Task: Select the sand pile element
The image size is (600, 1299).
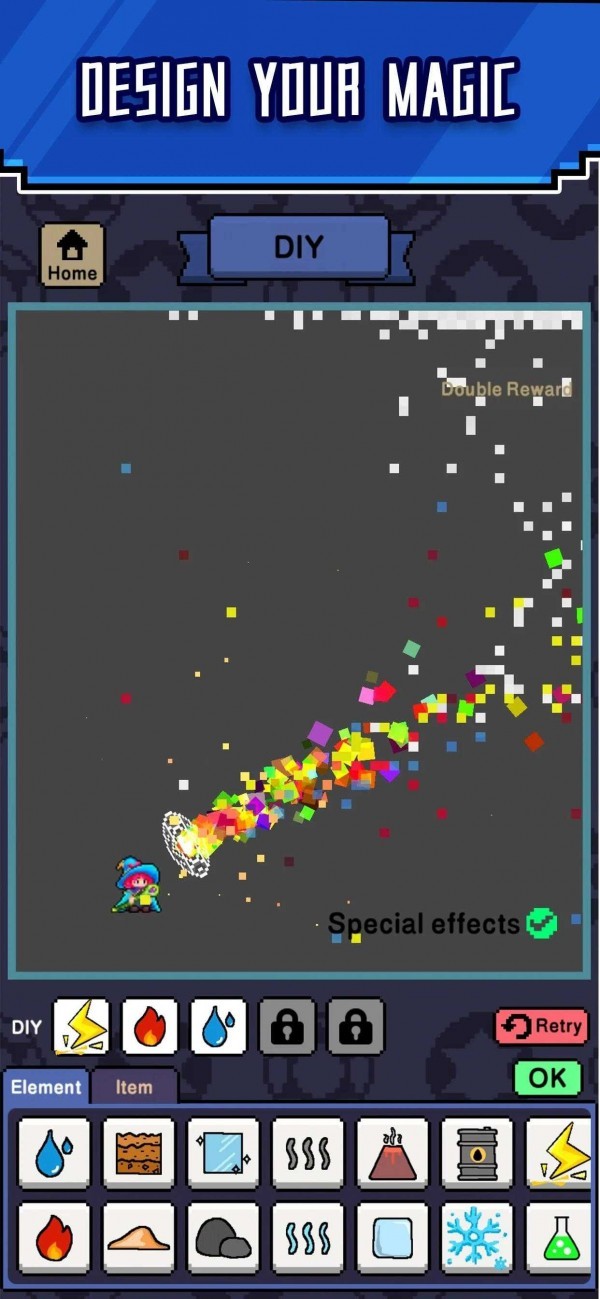Action: tap(138, 1237)
